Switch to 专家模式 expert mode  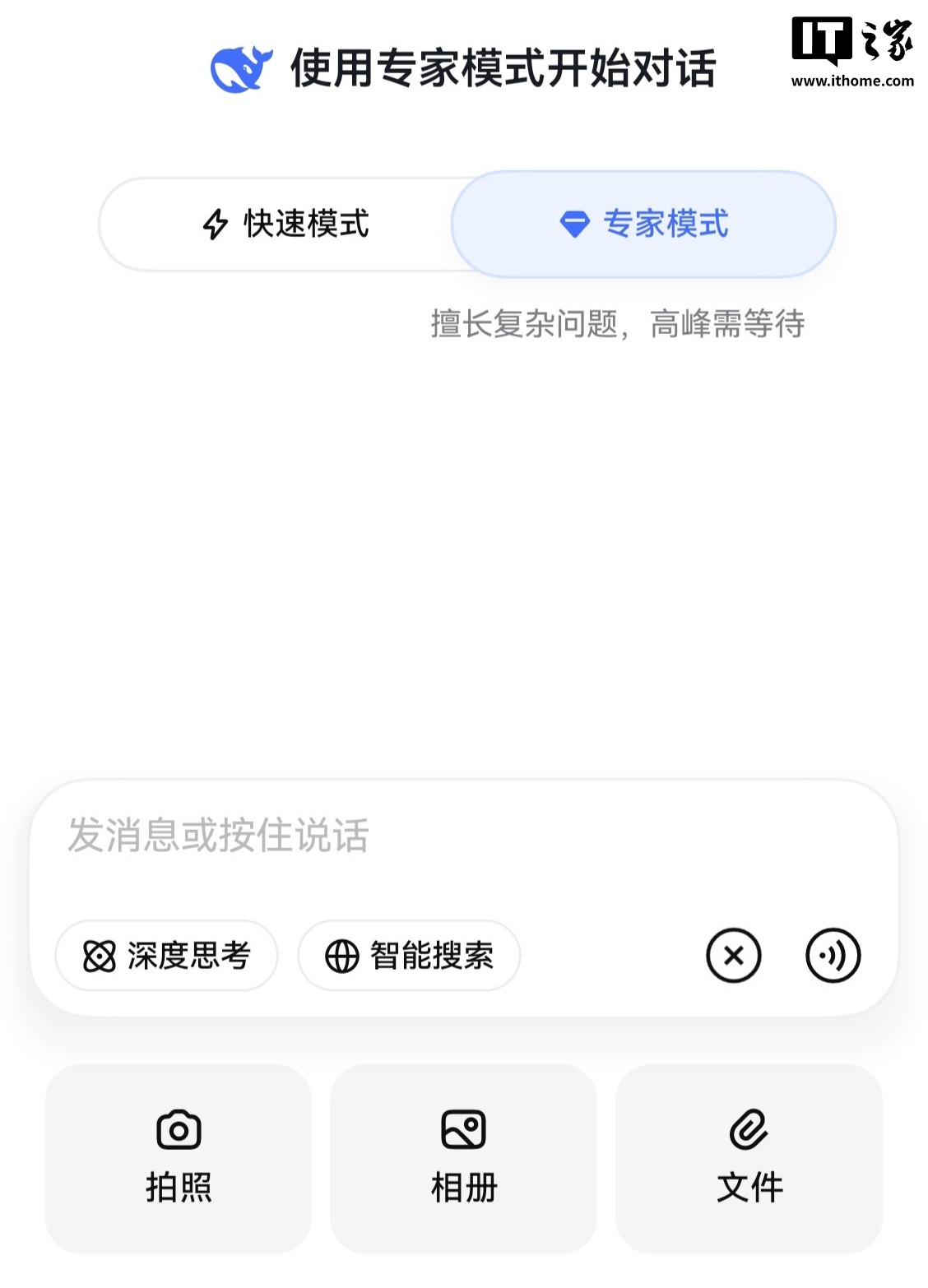click(x=644, y=224)
